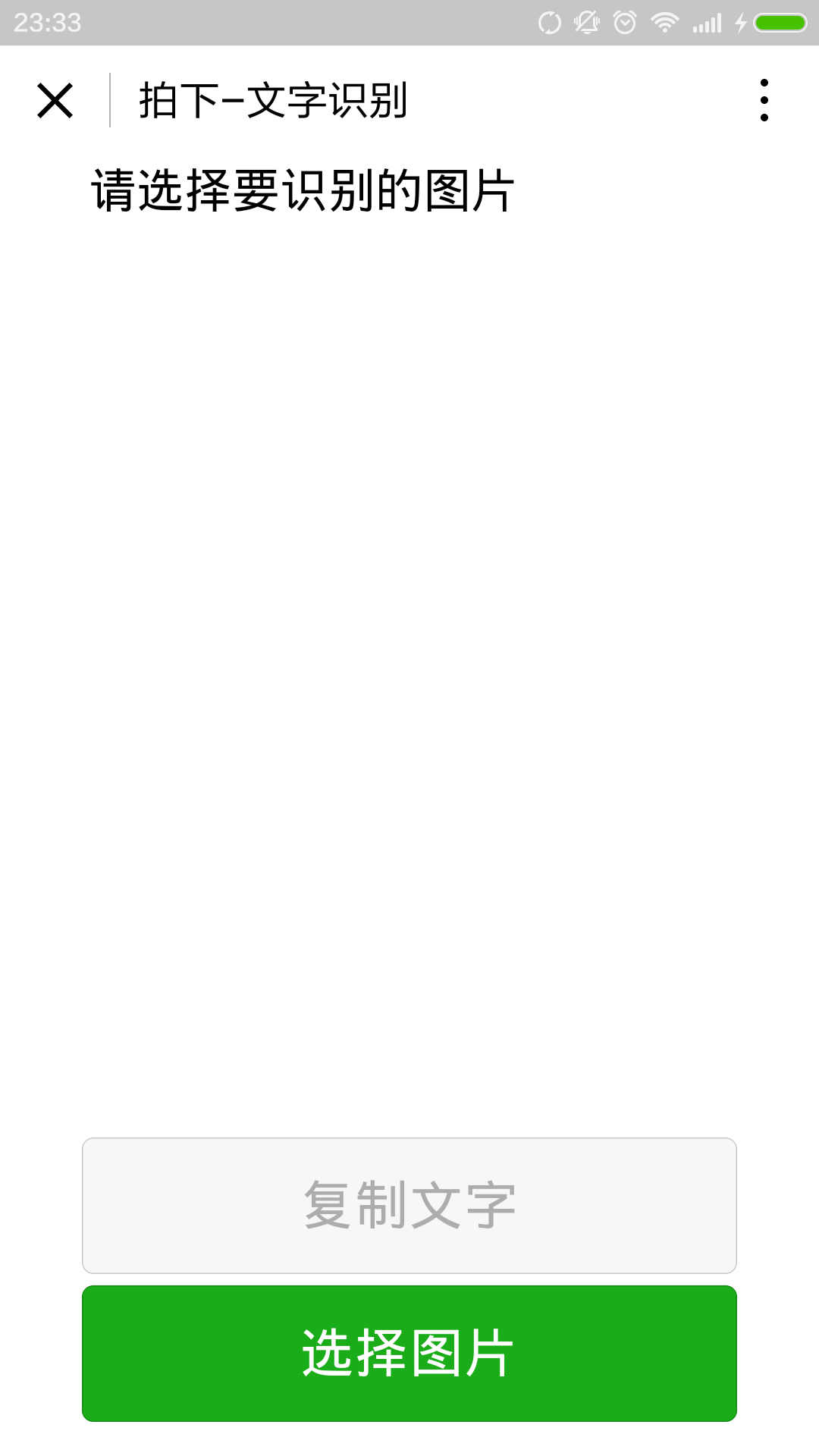
Task: Choose a picture with 选择图片
Action: pyautogui.click(x=409, y=1353)
